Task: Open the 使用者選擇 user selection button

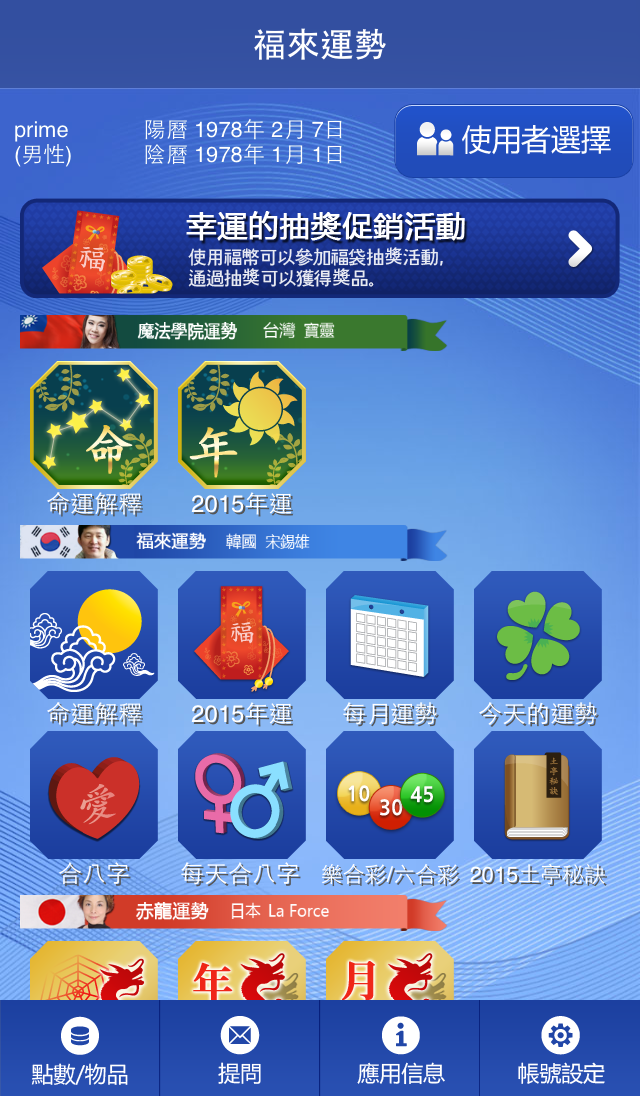Action: pos(514,141)
